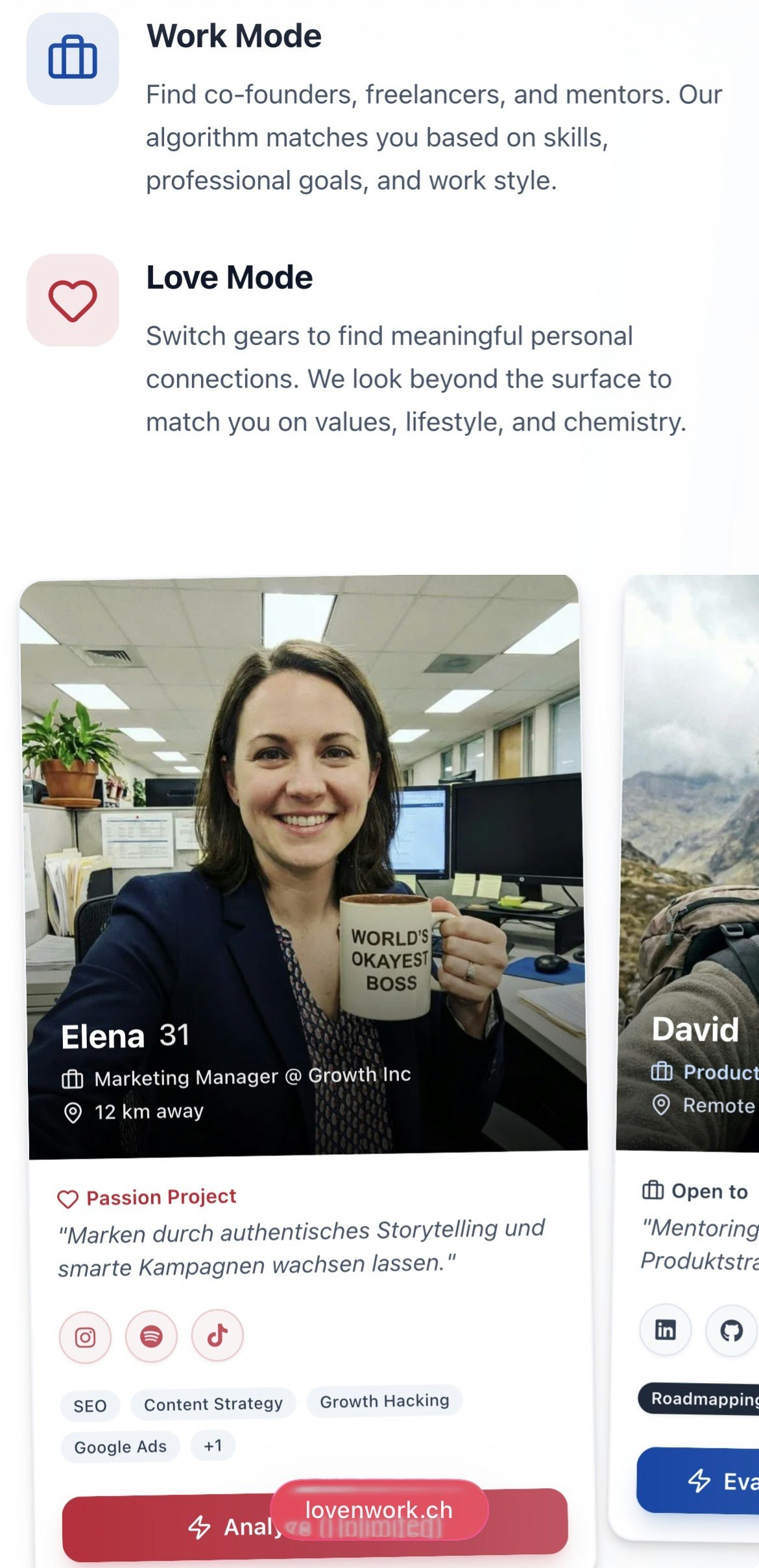Open Elena's Spotify icon

[151, 1336]
